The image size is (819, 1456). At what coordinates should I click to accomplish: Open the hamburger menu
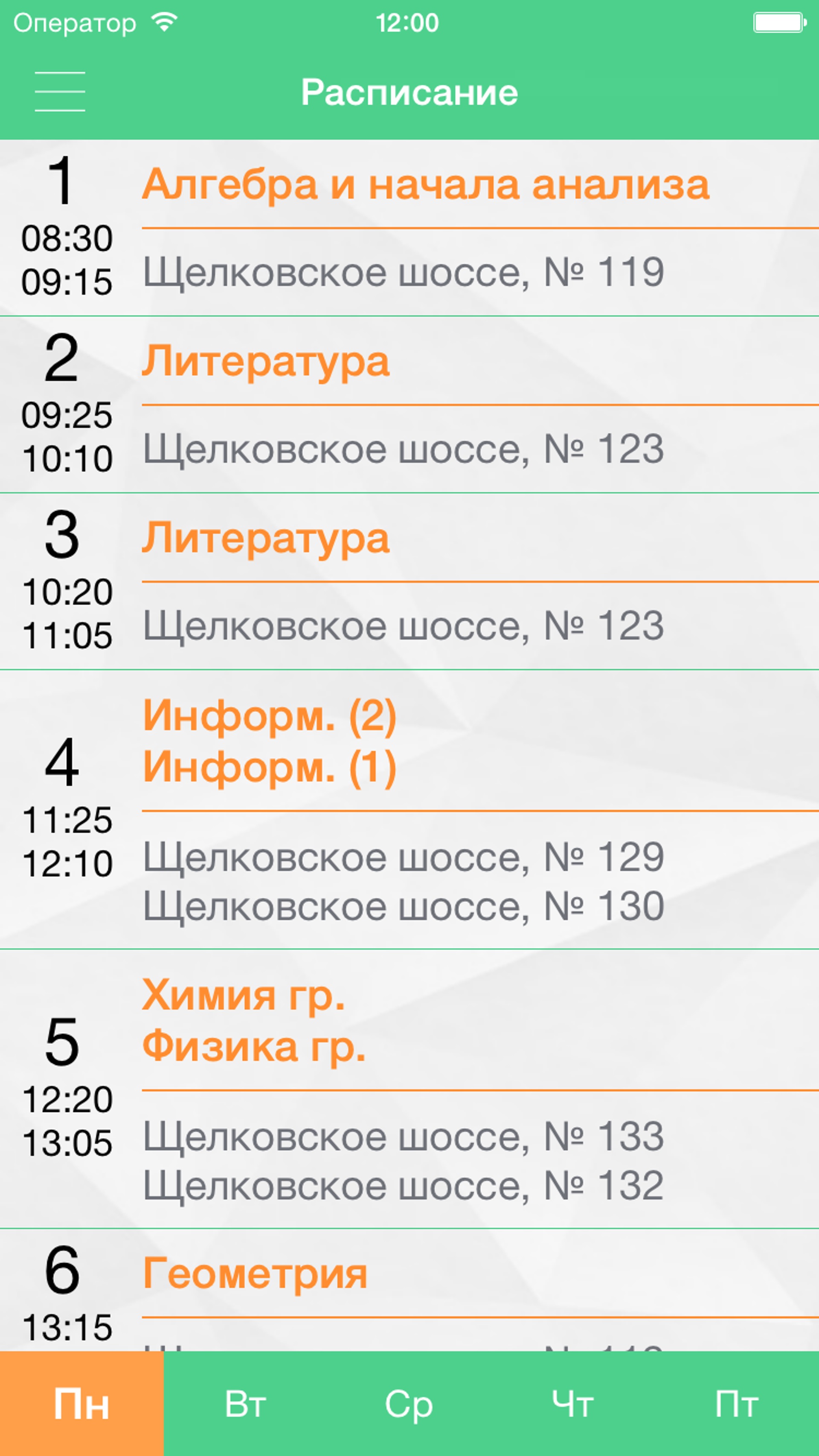(x=60, y=92)
